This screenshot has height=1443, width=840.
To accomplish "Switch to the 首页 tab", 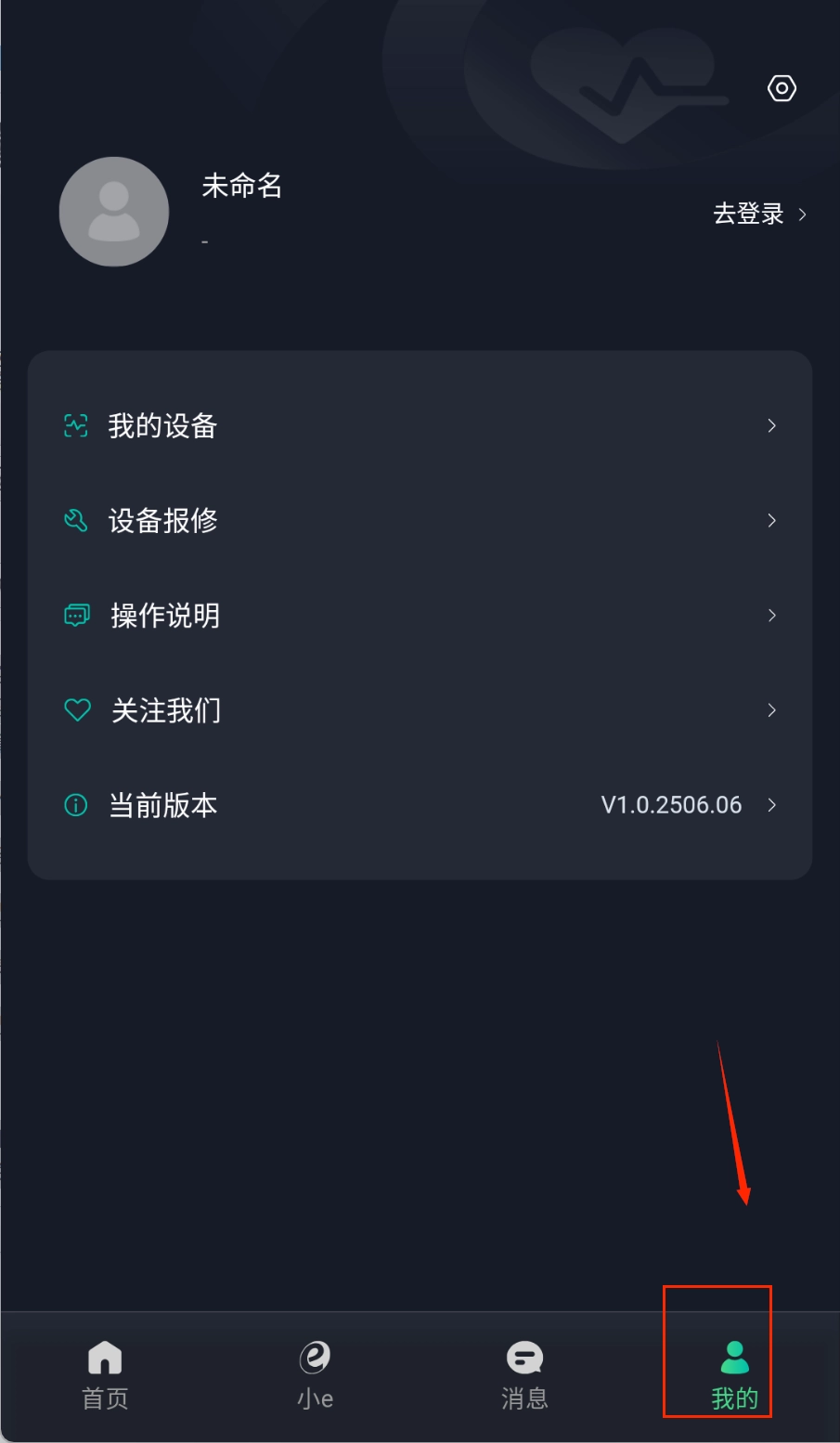I will [105, 1375].
